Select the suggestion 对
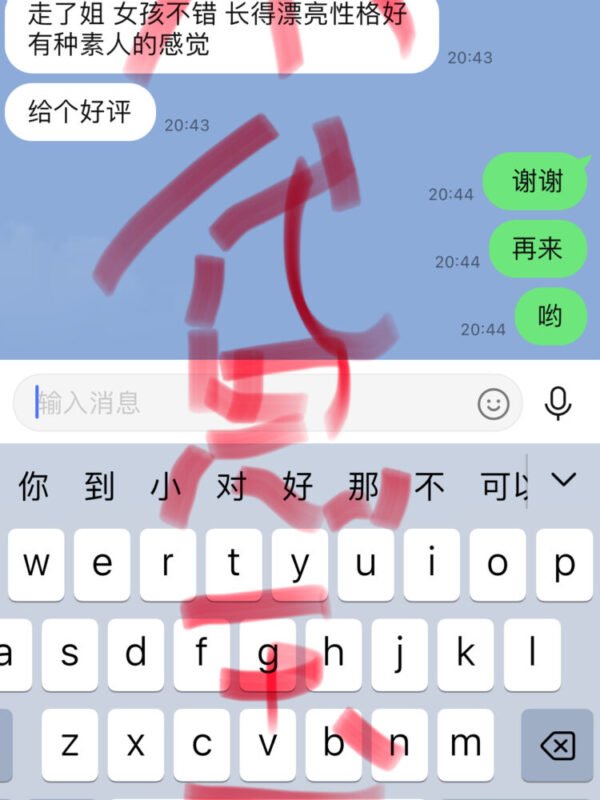600x800 pixels. click(x=231, y=487)
